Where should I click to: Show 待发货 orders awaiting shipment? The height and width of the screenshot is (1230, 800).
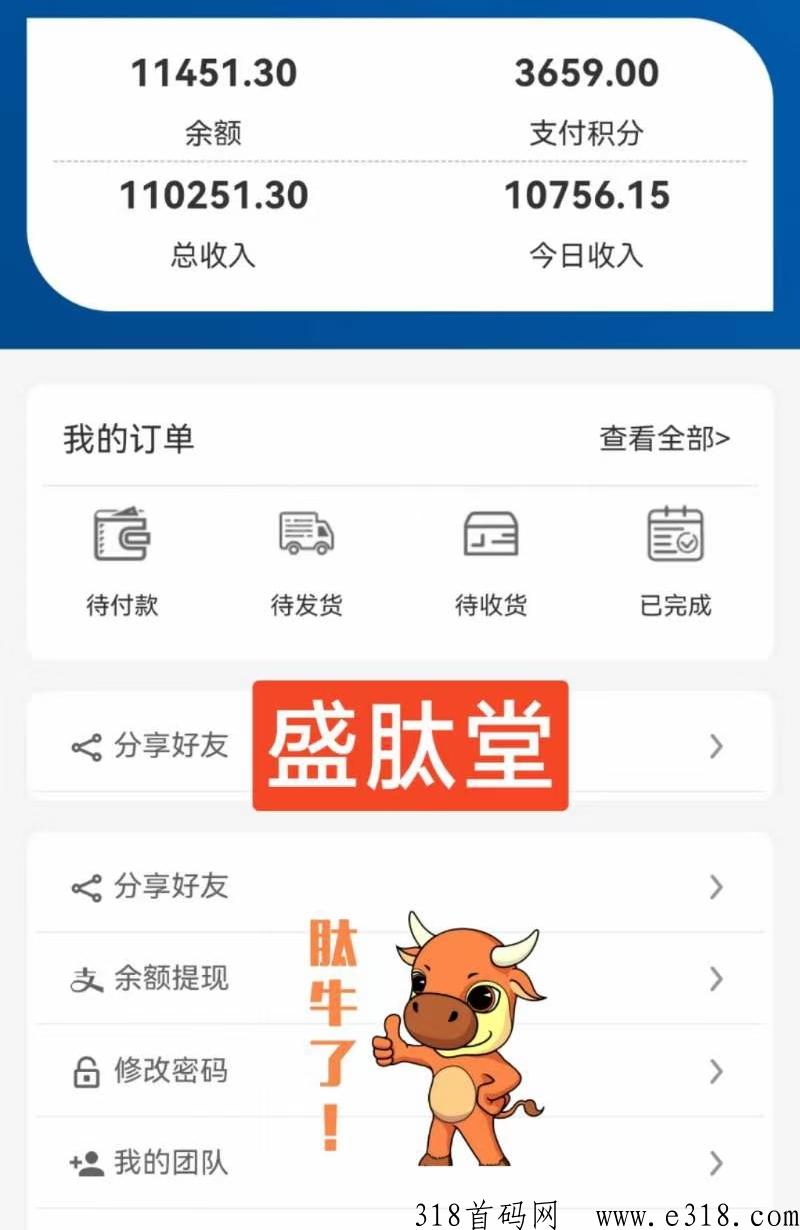306,560
